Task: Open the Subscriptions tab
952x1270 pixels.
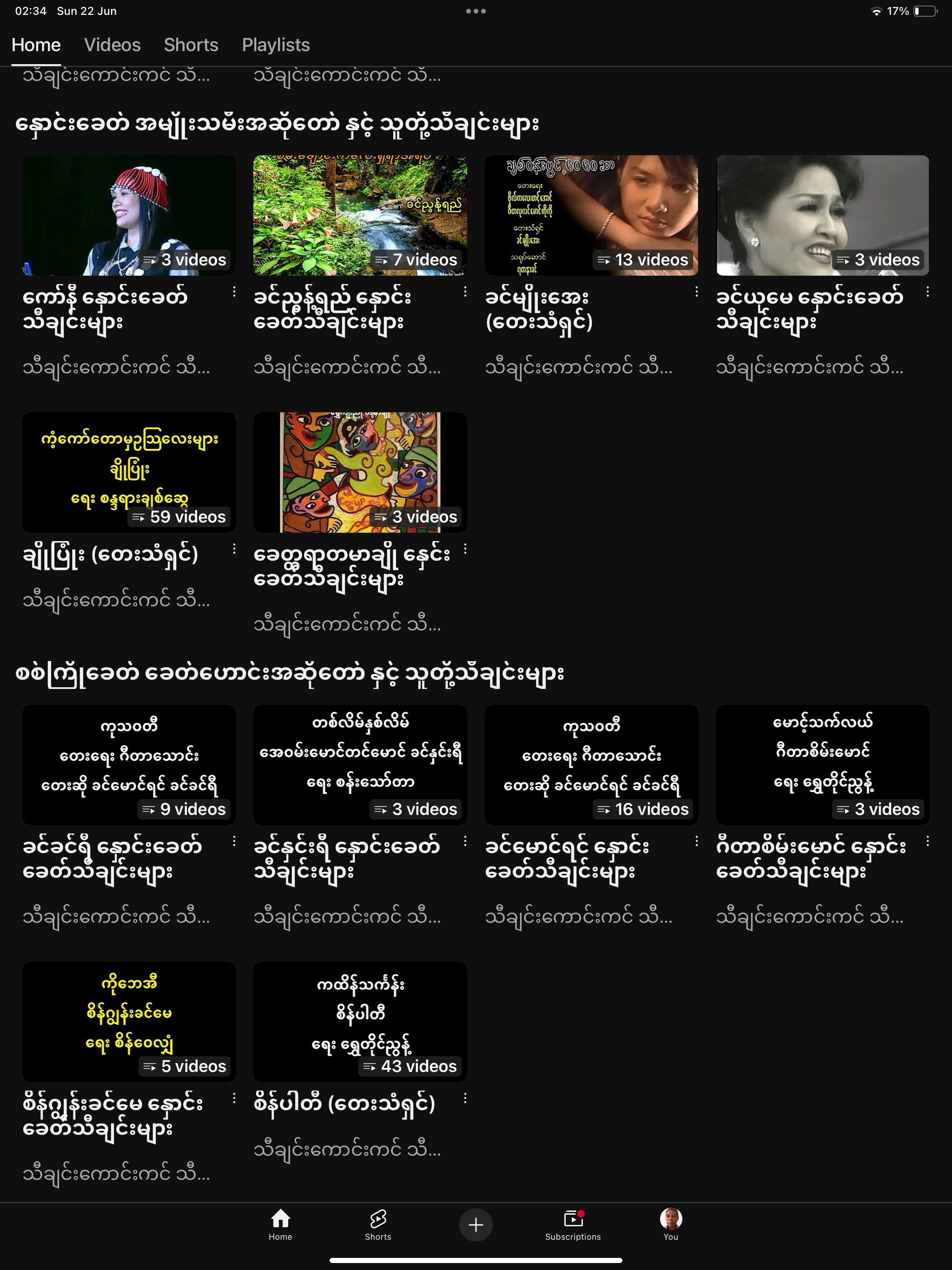Action: [573, 1224]
